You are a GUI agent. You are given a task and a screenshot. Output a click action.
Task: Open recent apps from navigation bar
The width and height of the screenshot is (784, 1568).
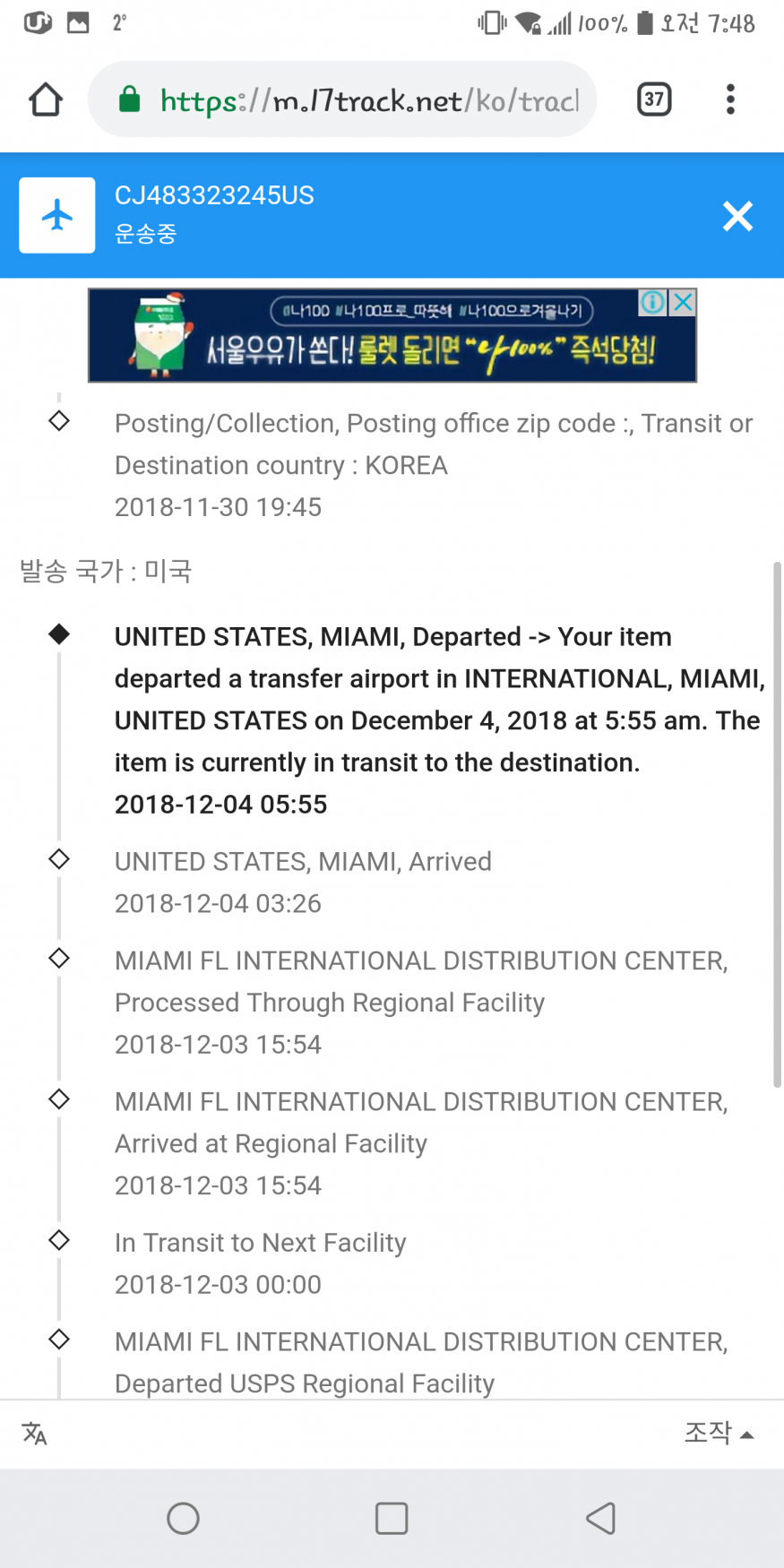click(x=392, y=1518)
